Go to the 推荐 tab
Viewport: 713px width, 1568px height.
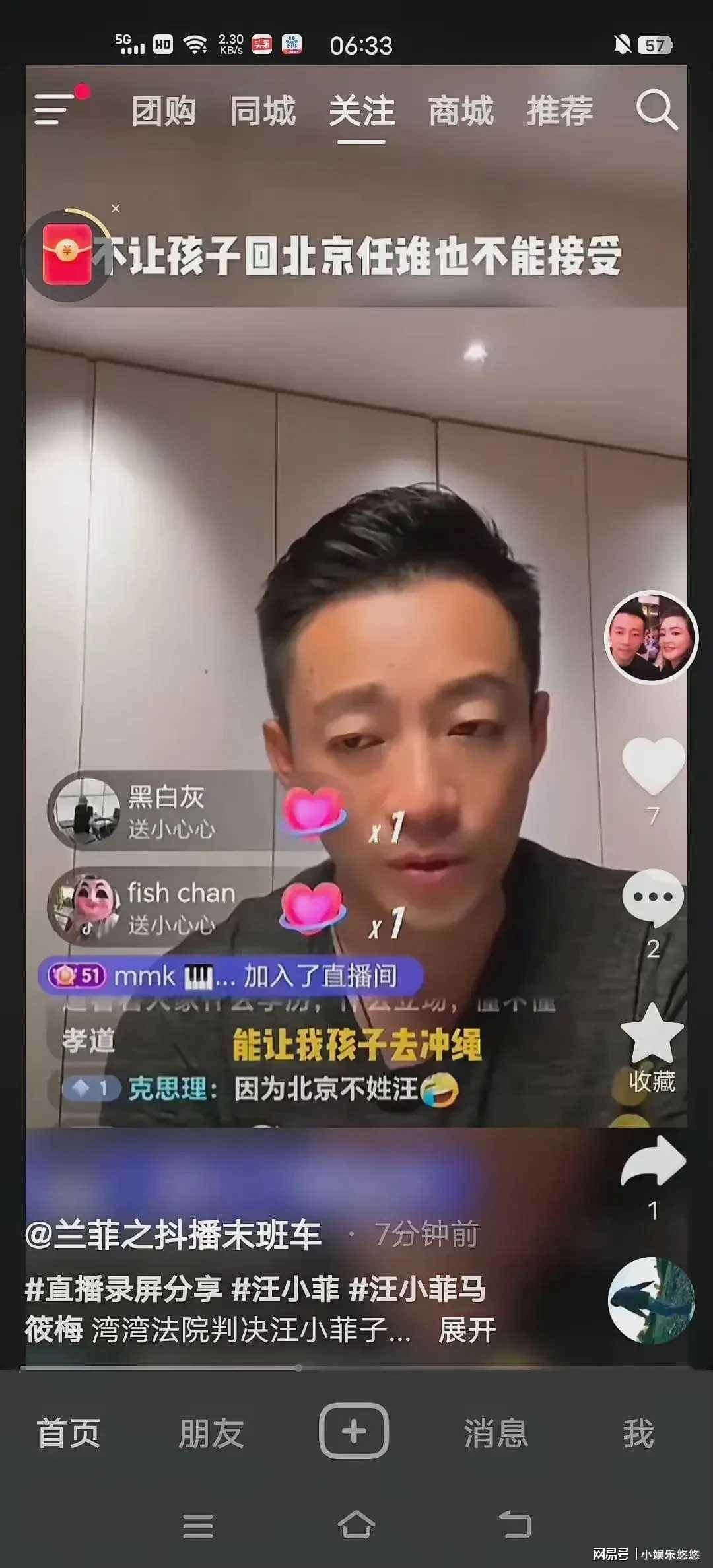pos(560,111)
